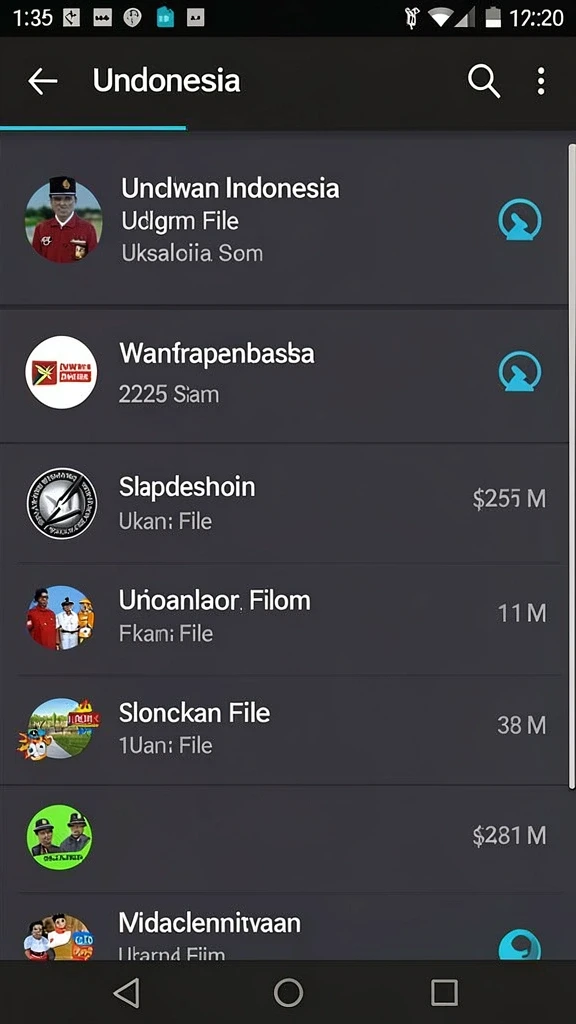This screenshot has width=576, height=1024.
Task: Open the untitled row showing $281 M
Action: pos(285,838)
